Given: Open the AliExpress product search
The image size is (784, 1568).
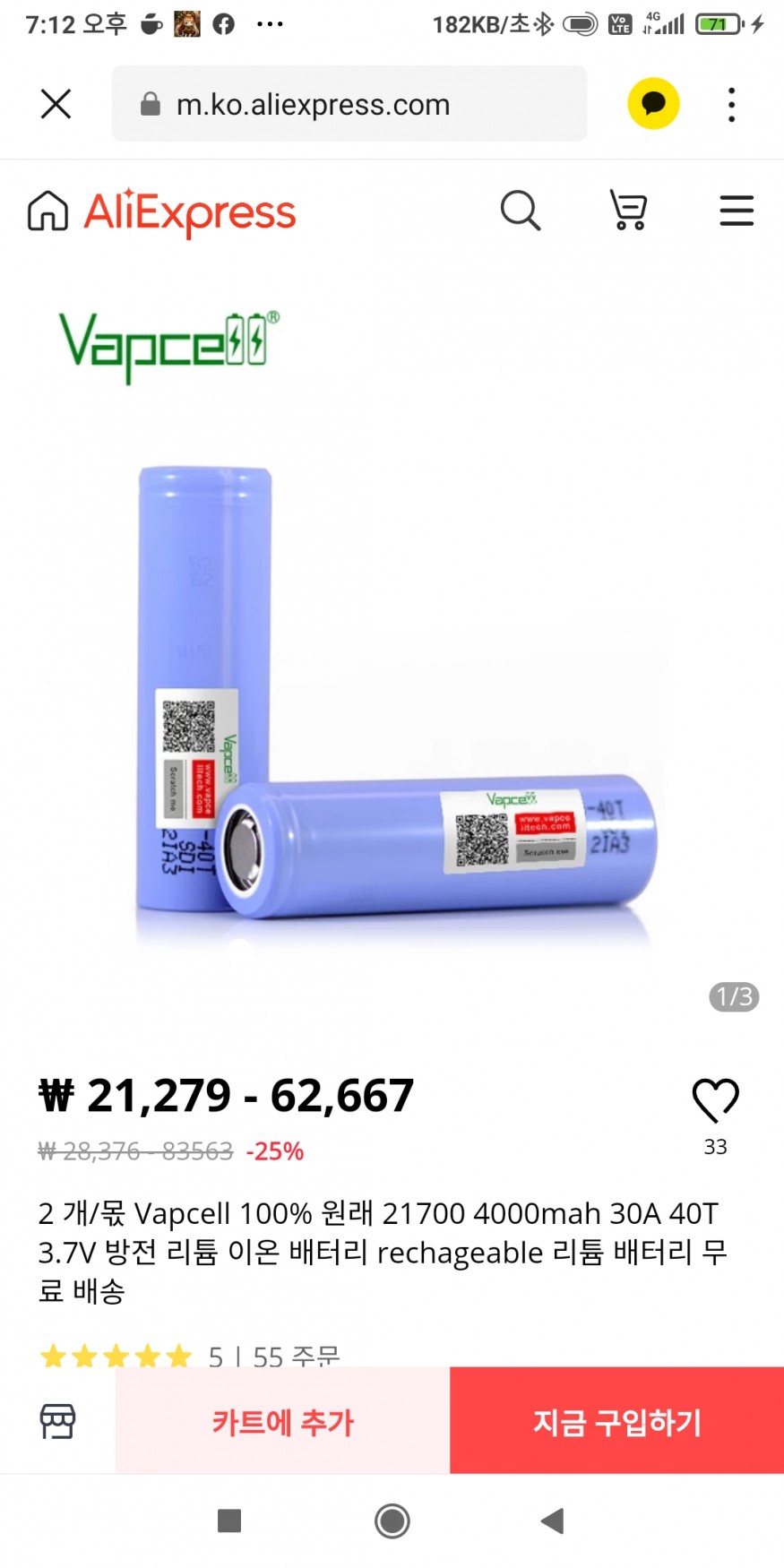Looking at the screenshot, I should (x=520, y=211).
